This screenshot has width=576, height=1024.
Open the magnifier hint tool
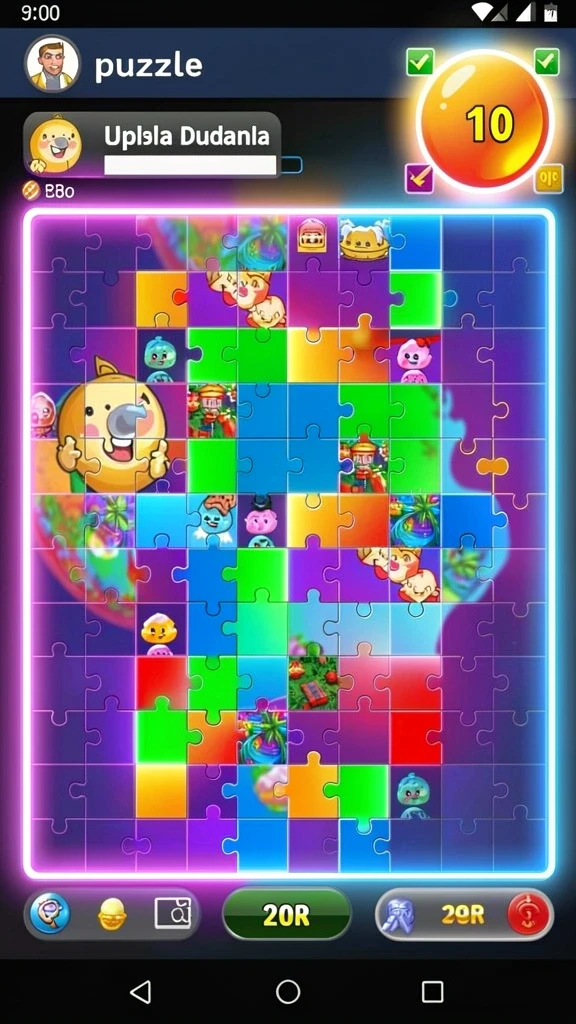50,914
